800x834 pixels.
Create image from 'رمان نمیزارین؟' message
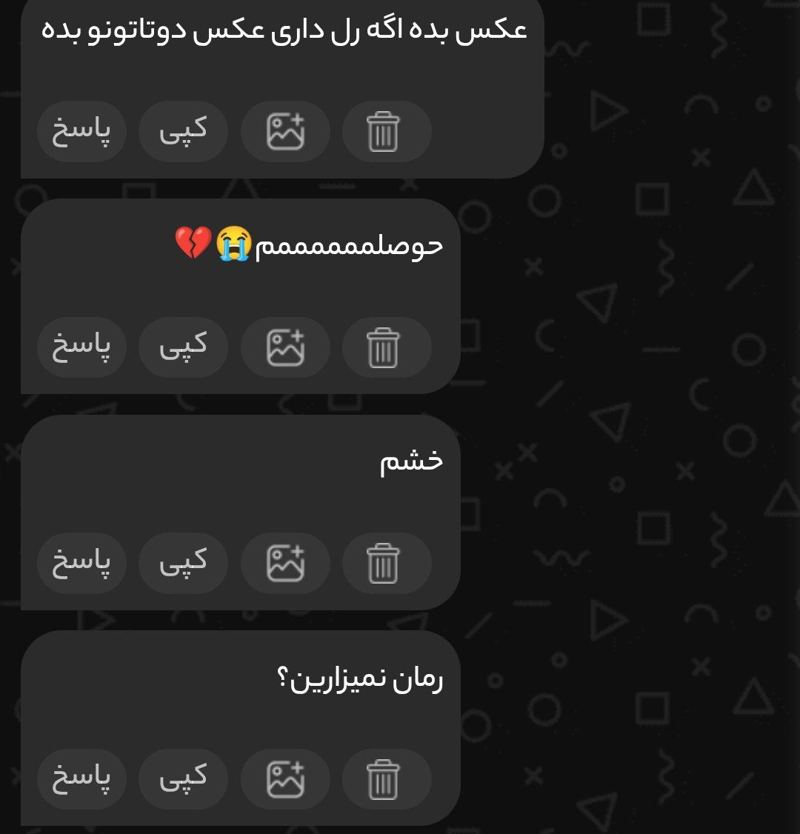[285, 779]
